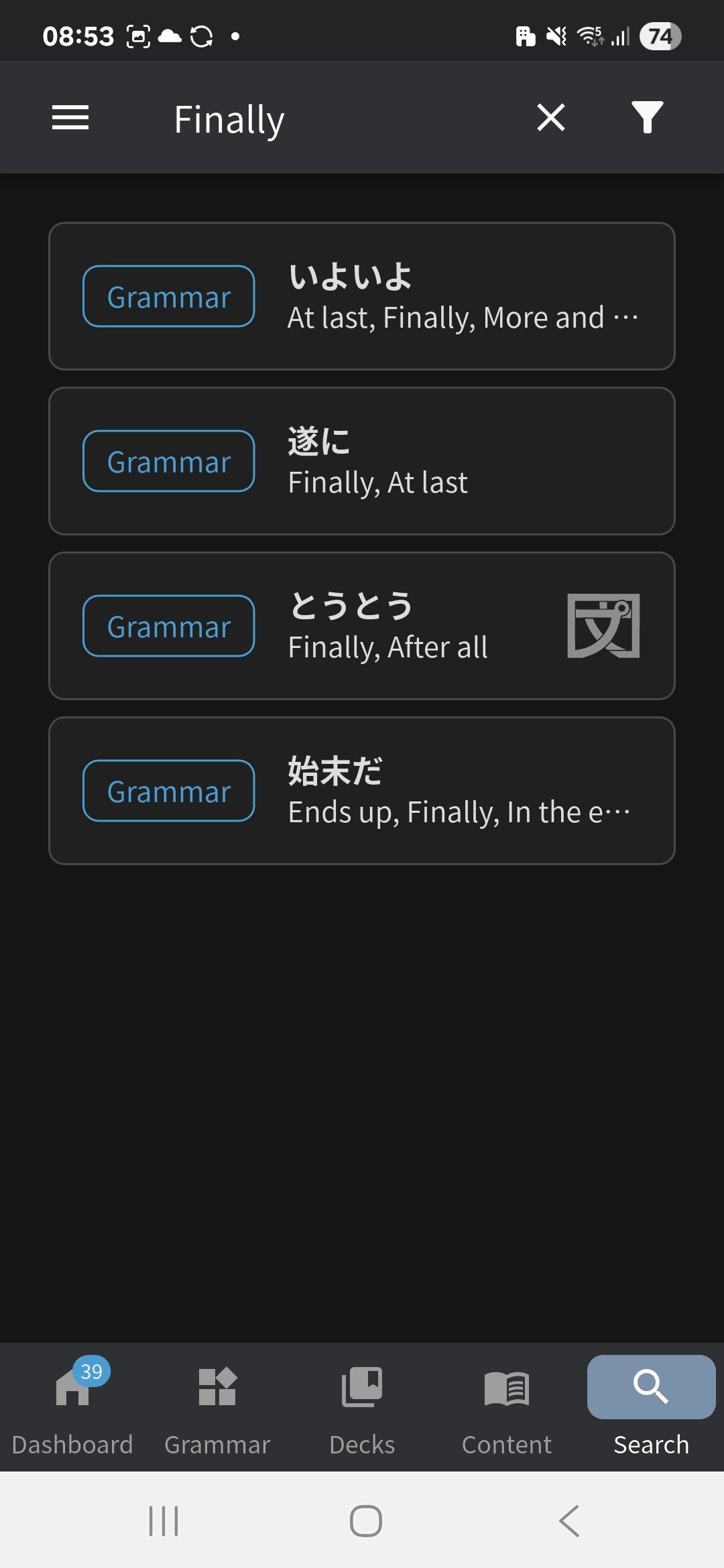724x1568 pixels.
Task: Open the いよいよ grammar result
Action: (x=362, y=296)
